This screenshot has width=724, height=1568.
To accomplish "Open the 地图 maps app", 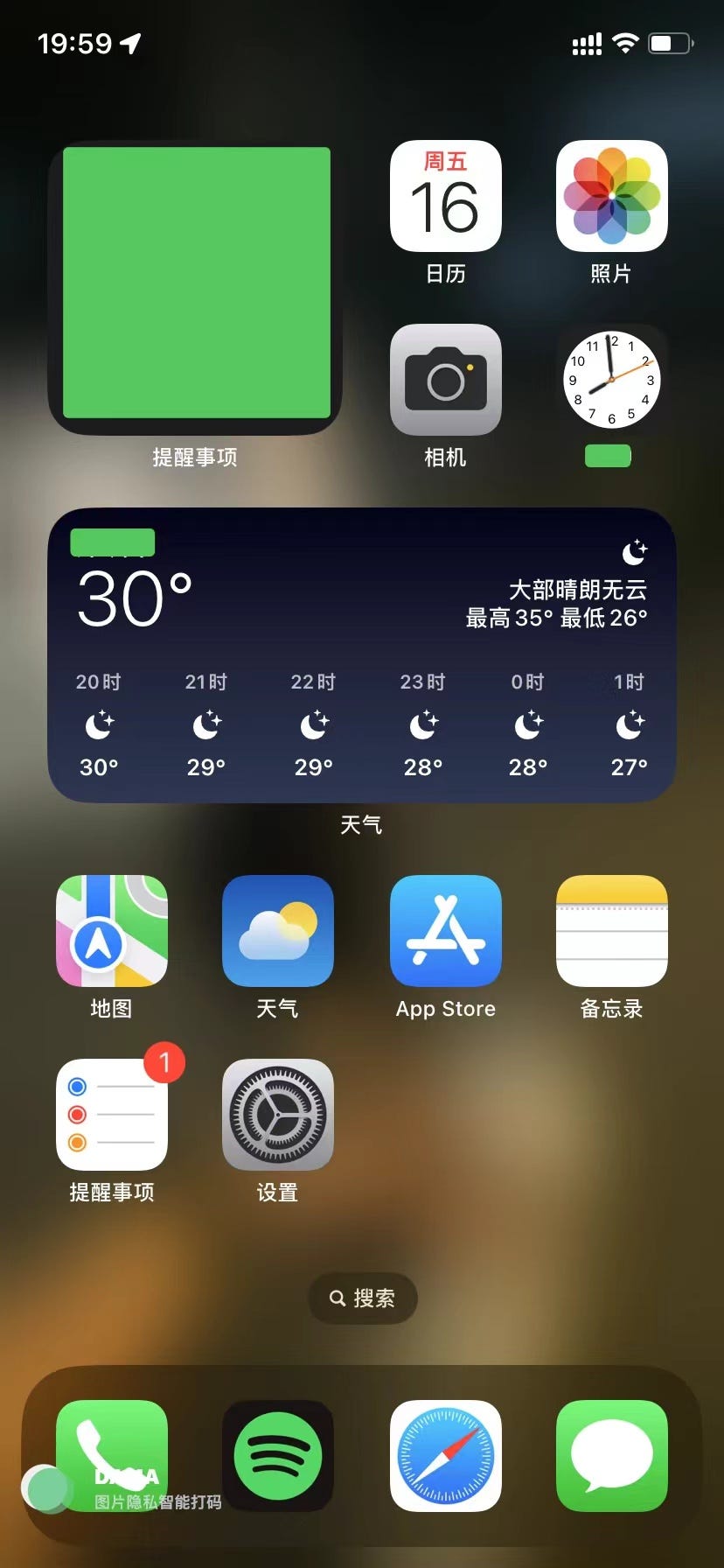I will (112, 931).
